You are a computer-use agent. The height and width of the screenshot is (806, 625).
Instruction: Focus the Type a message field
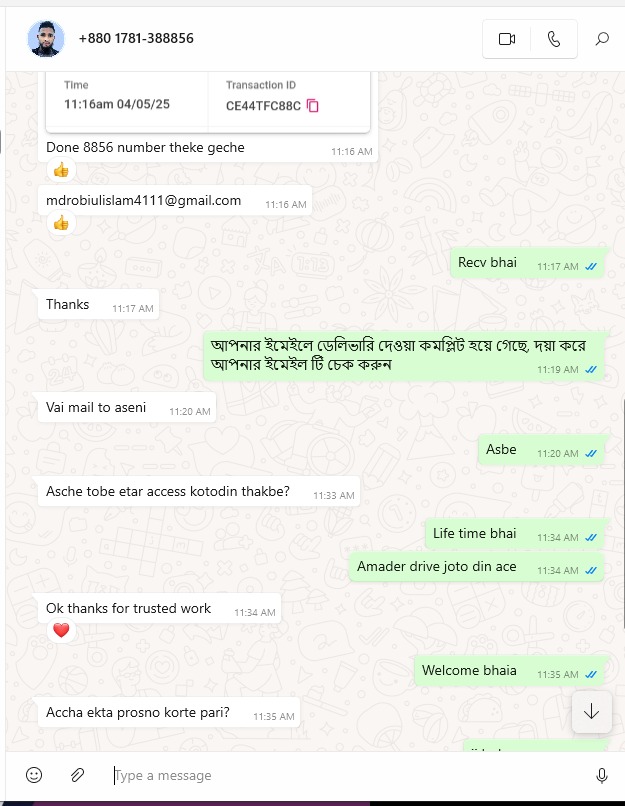pos(340,775)
